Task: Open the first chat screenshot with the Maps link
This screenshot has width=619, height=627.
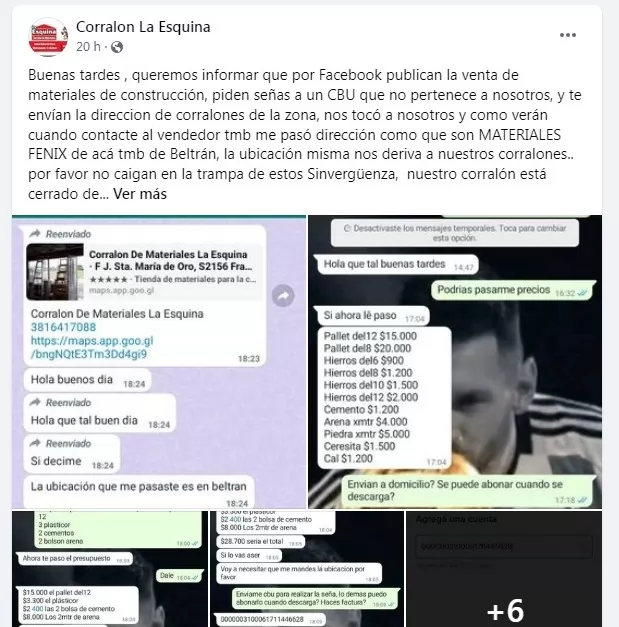Action: (x=158, y=362)
